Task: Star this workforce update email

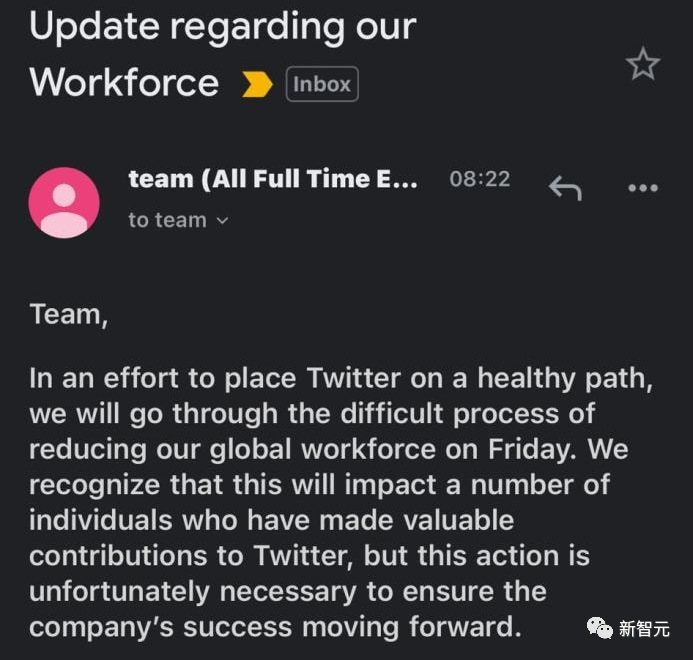Action: (x=642, y=65)
